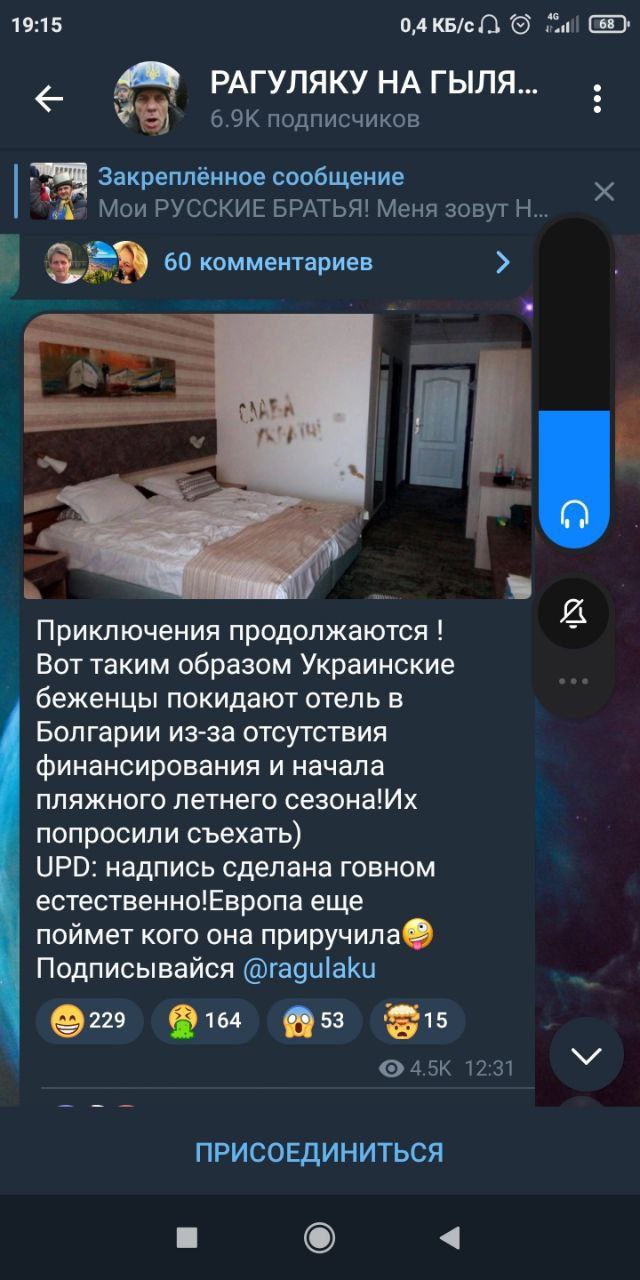This screenshot has width=640, height=1280.
Task: Add the scream emoji reaction at 53
Action: pos(313,1020)
